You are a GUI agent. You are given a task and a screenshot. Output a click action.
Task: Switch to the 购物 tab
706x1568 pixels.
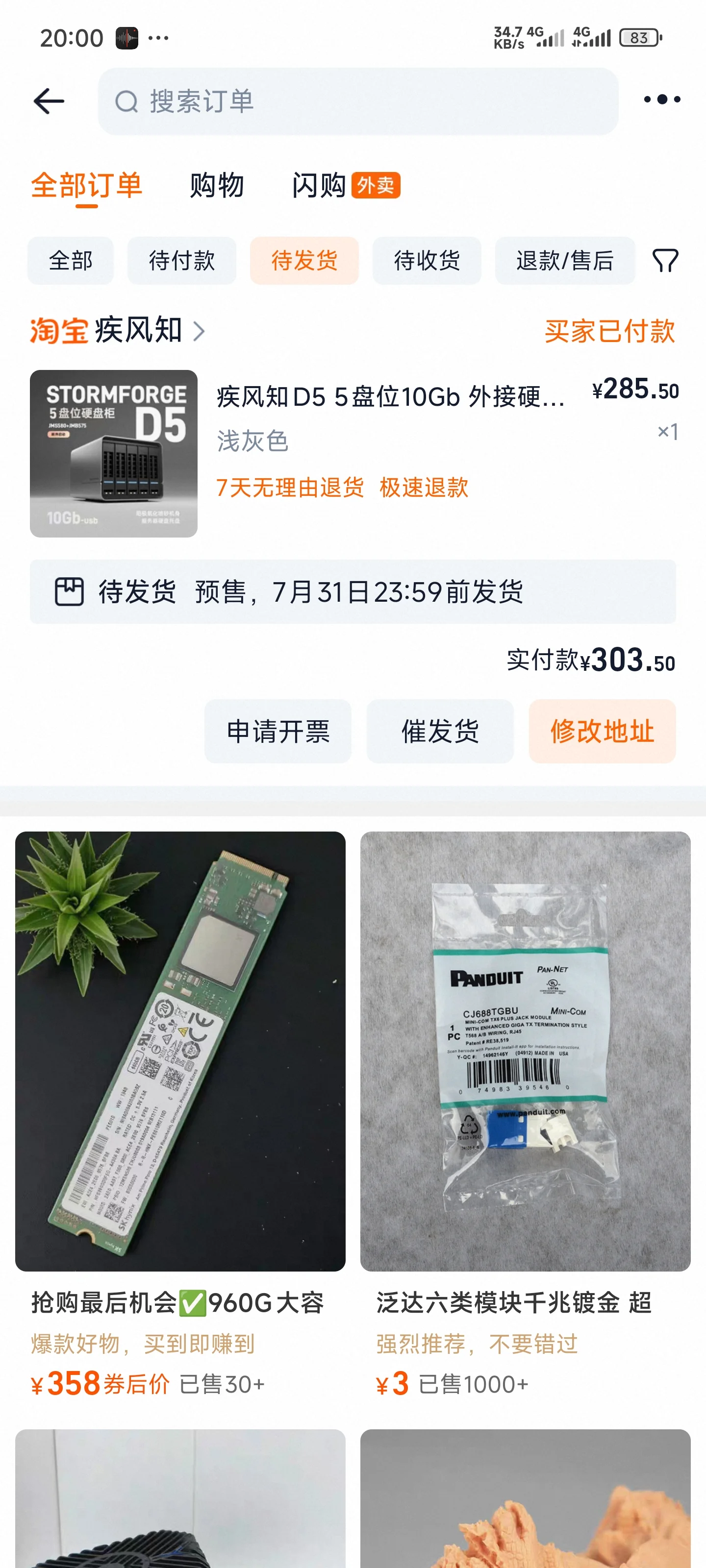click(x=216, y=185)
